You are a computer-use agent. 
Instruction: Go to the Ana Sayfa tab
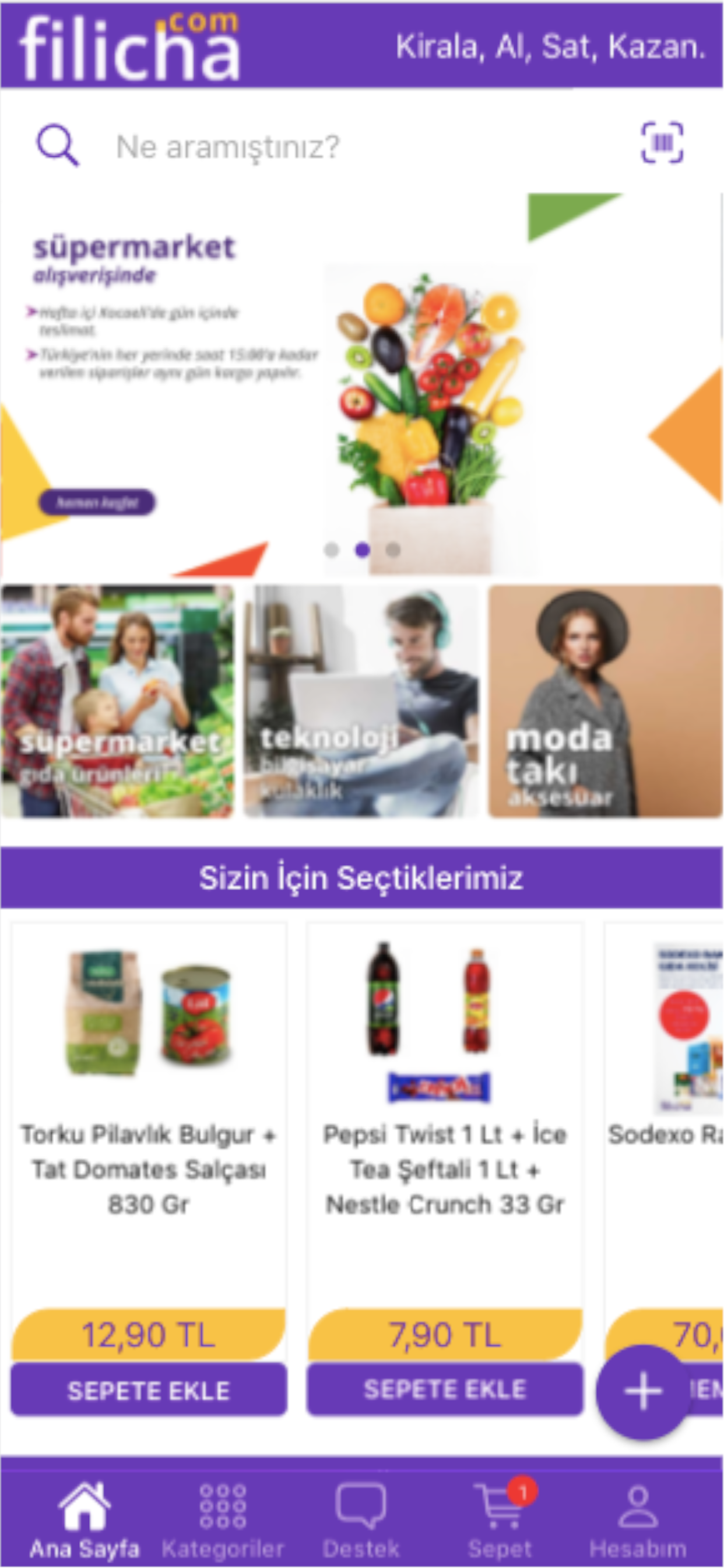84,1520
